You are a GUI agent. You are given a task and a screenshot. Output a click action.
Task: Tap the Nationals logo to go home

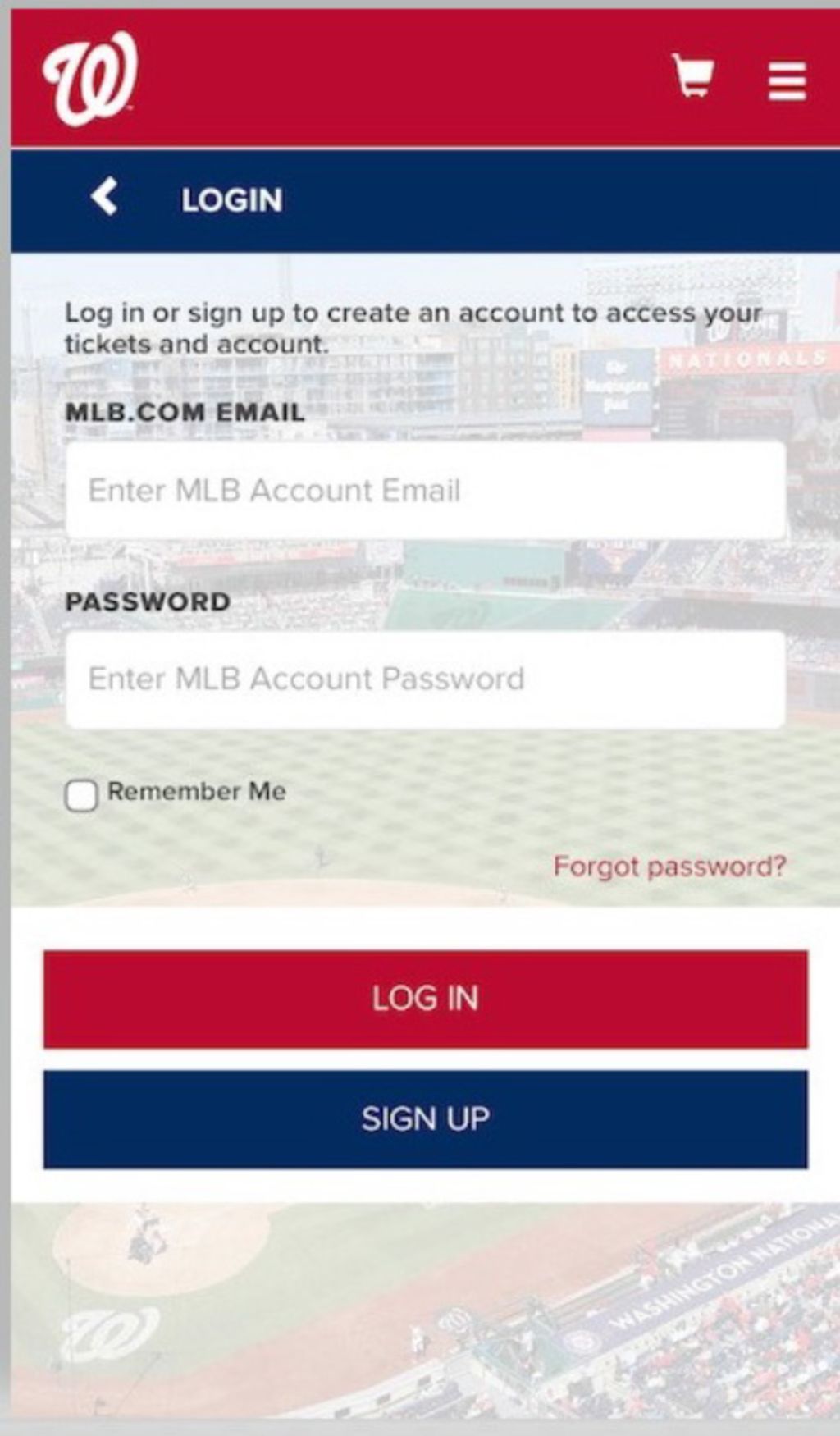coord(90,78)
